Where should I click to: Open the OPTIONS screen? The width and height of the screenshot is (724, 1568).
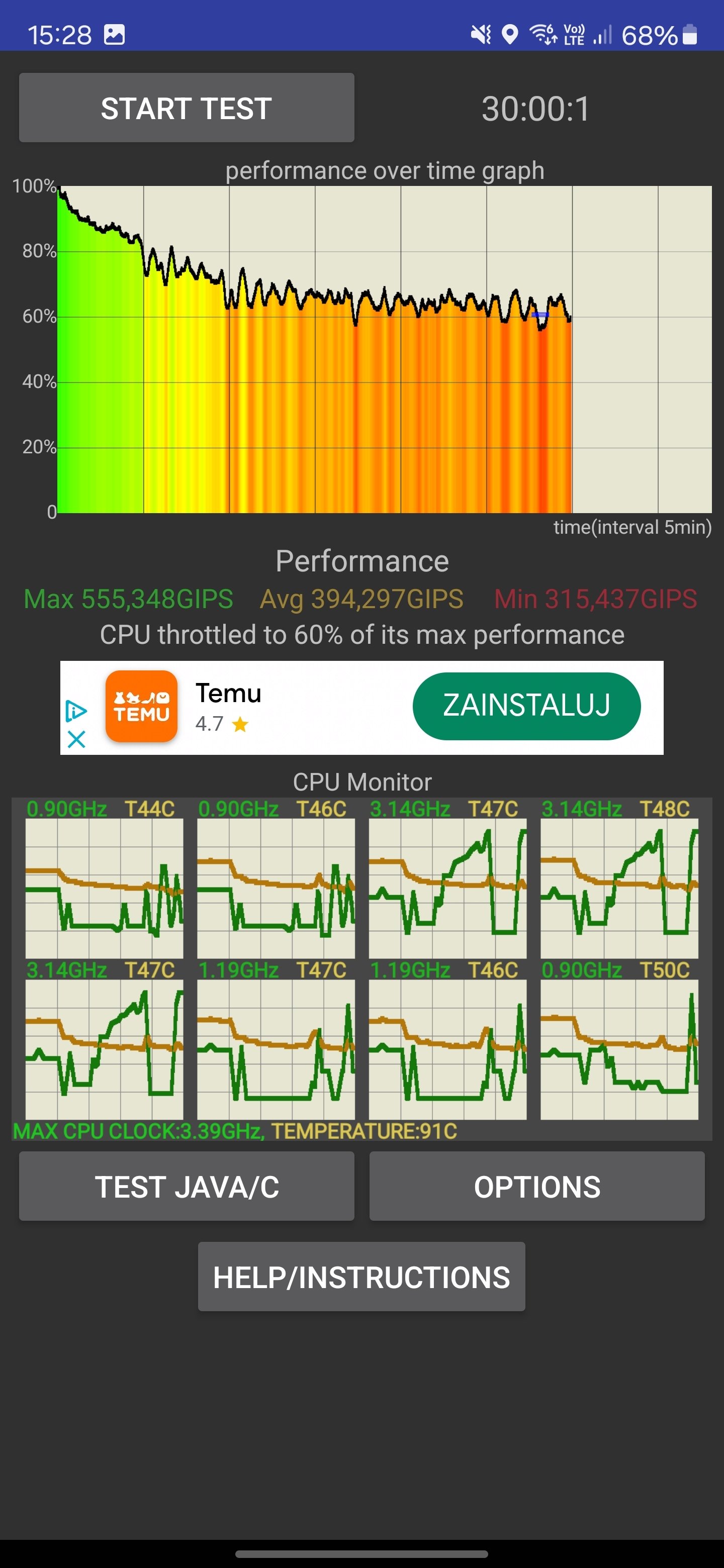pyautogui.click(x=536, y=1186)
